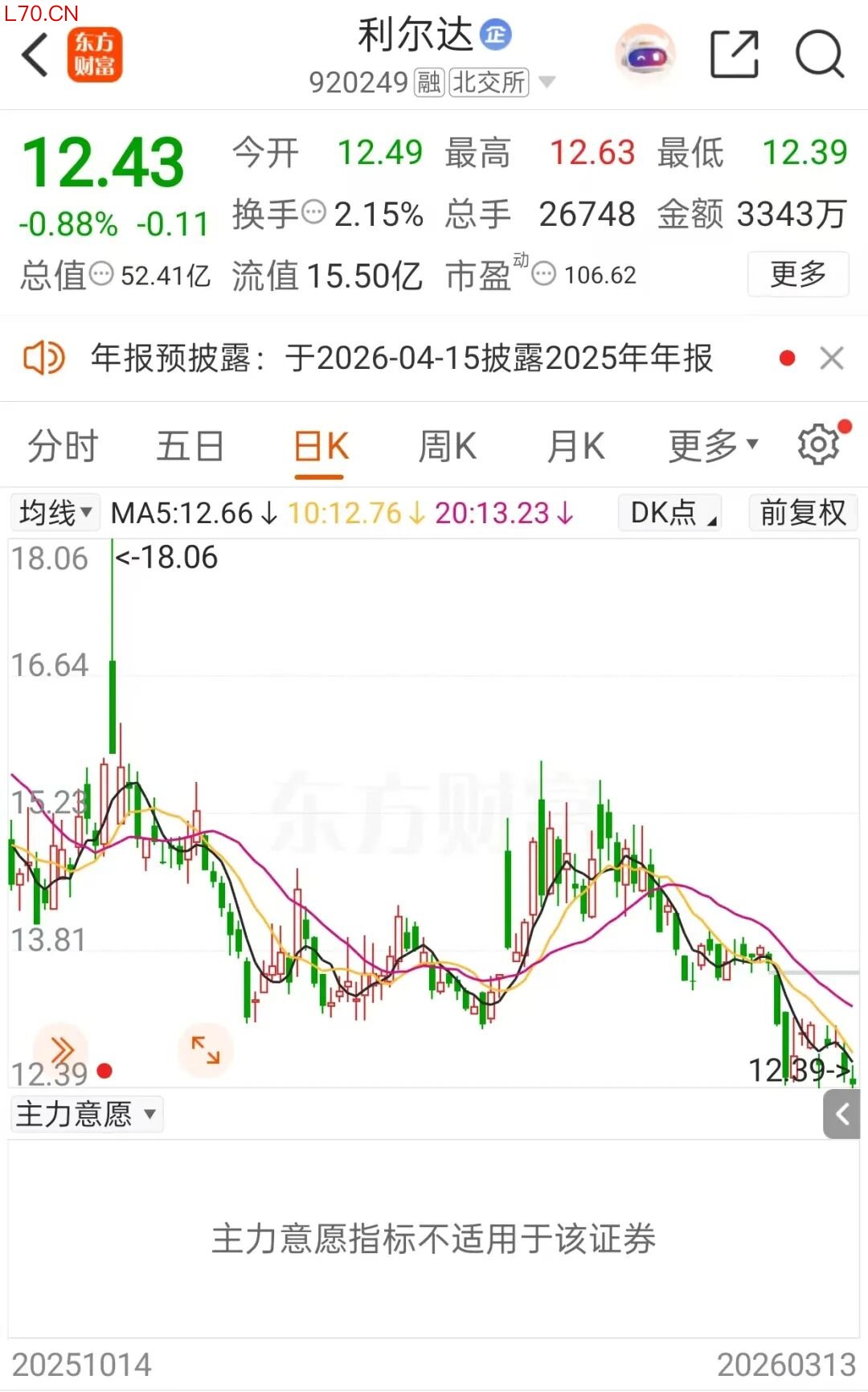Toggle 前复权 price adjustment mode
The image size is (868, 1392).
click(x=801, y=512)
